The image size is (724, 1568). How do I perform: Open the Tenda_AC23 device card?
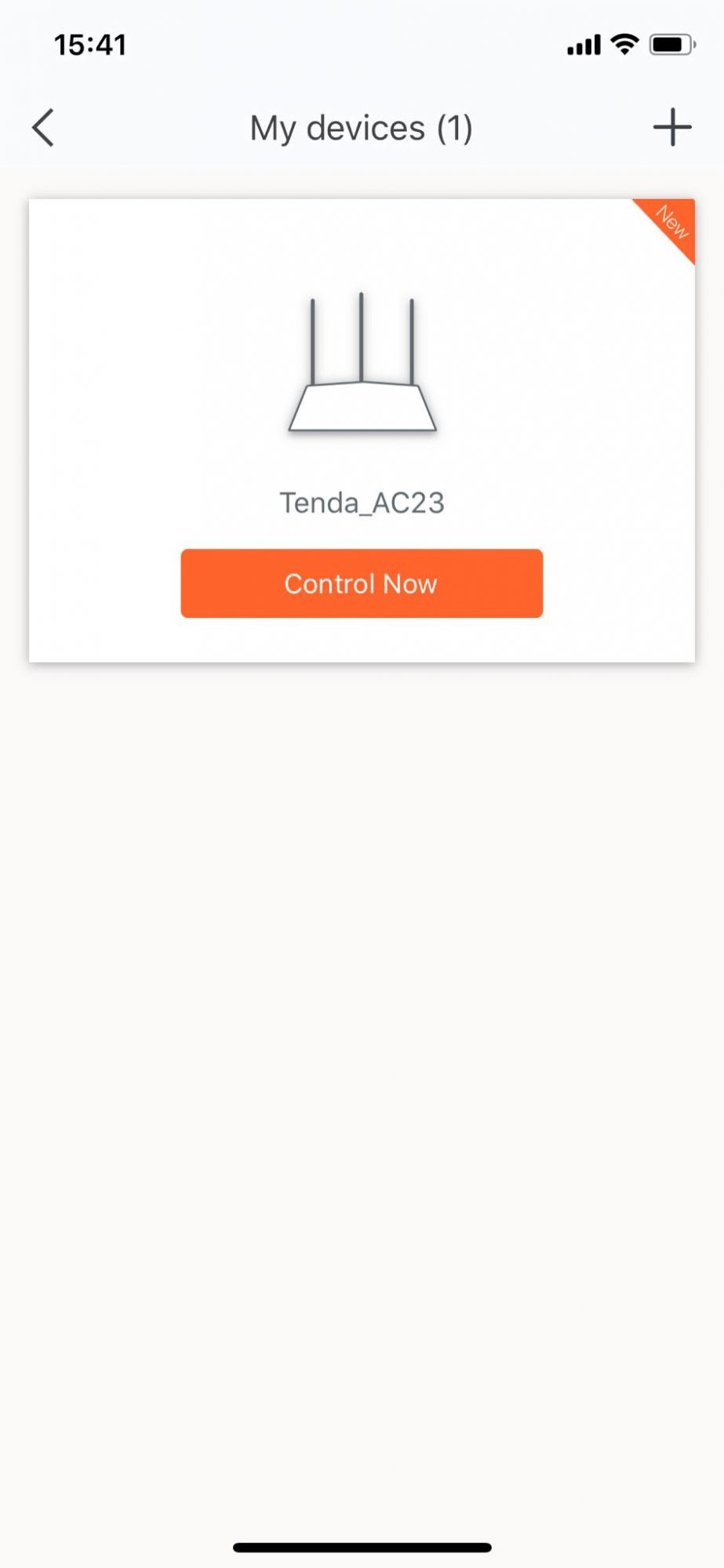(x=362, y=430)
